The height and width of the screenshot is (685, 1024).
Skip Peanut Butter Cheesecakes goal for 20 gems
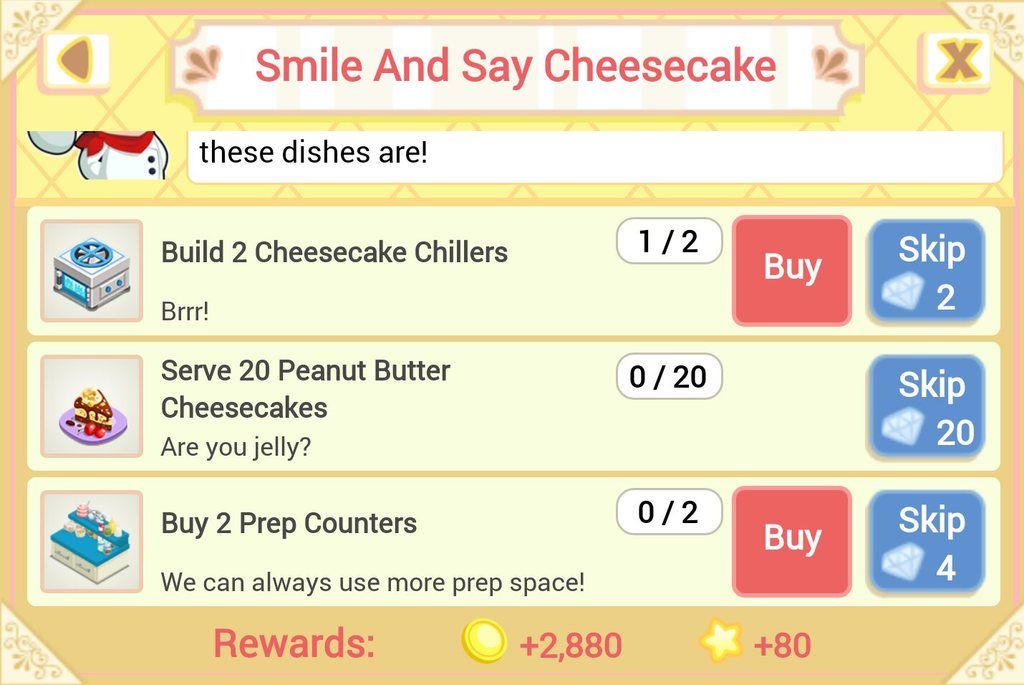(928, 406)
